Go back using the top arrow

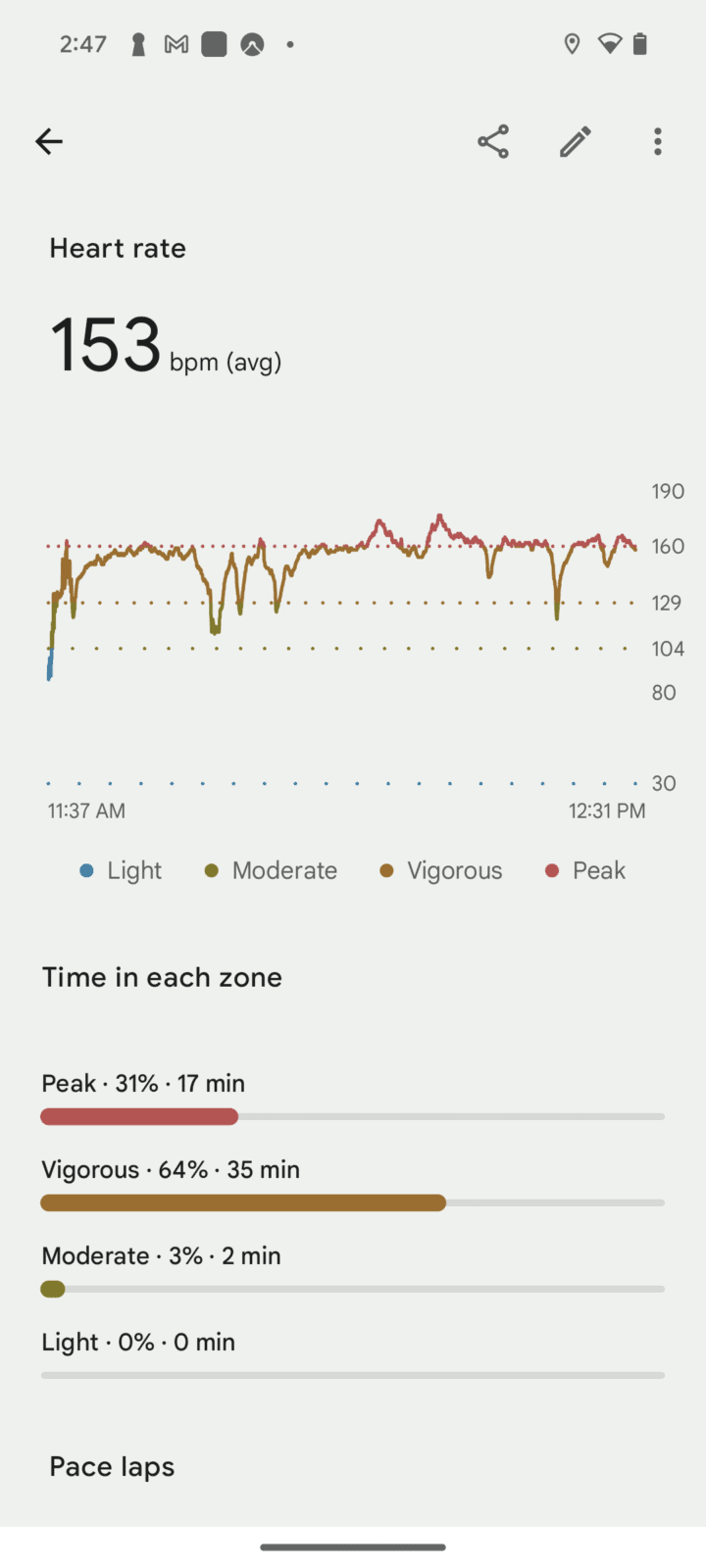[49, 142]
